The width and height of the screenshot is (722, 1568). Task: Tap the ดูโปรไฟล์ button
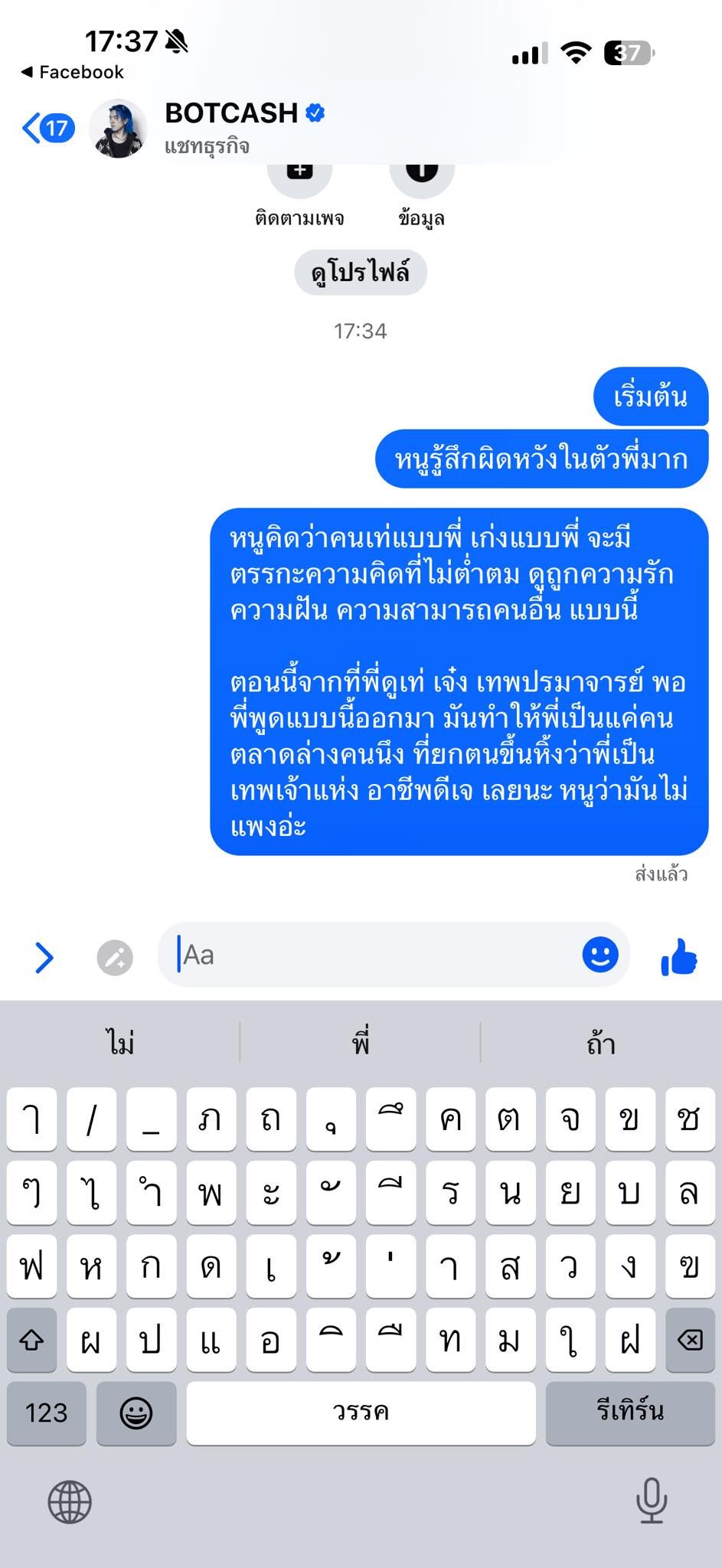(x=361, y=273)
